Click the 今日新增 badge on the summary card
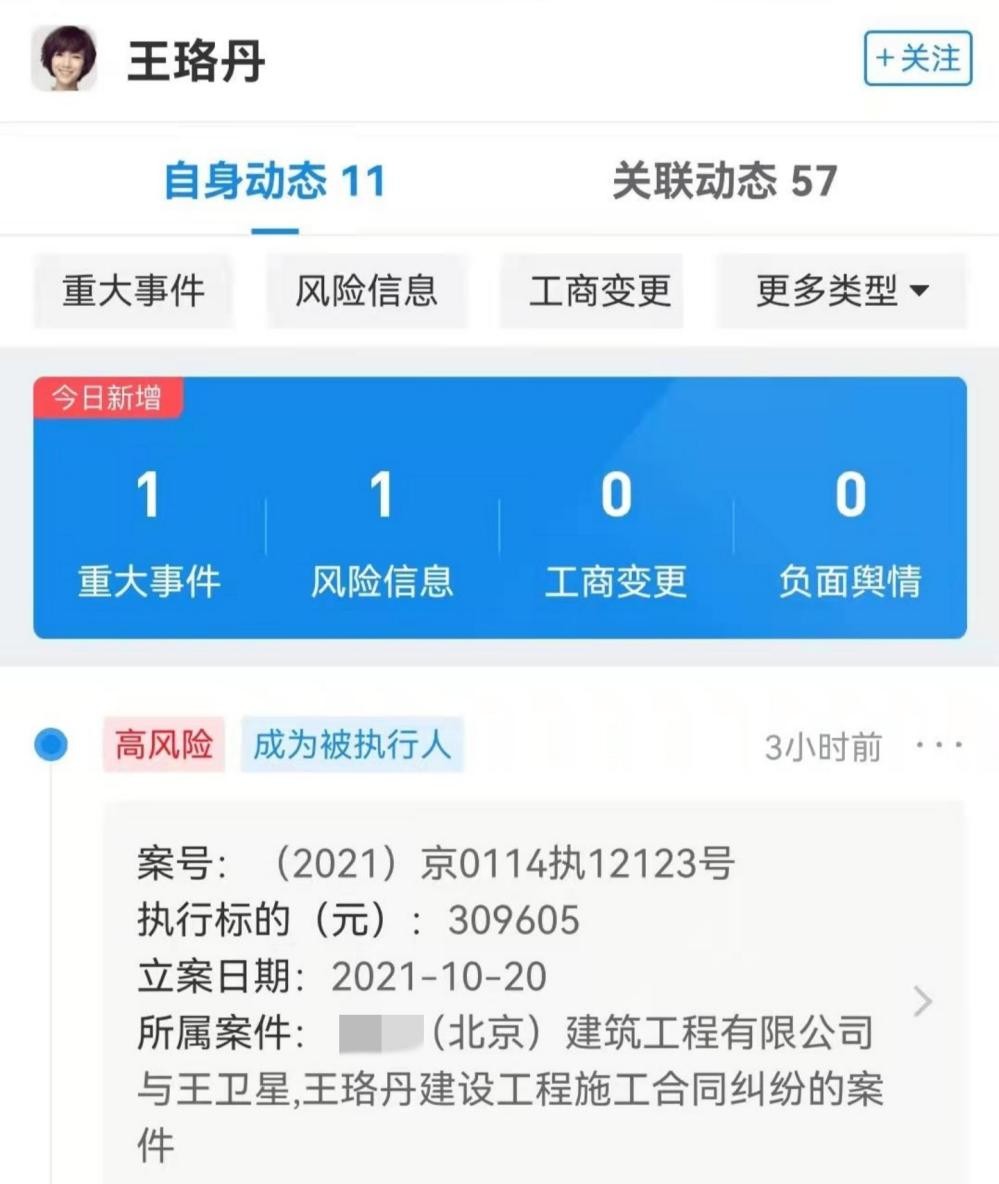 107,397
